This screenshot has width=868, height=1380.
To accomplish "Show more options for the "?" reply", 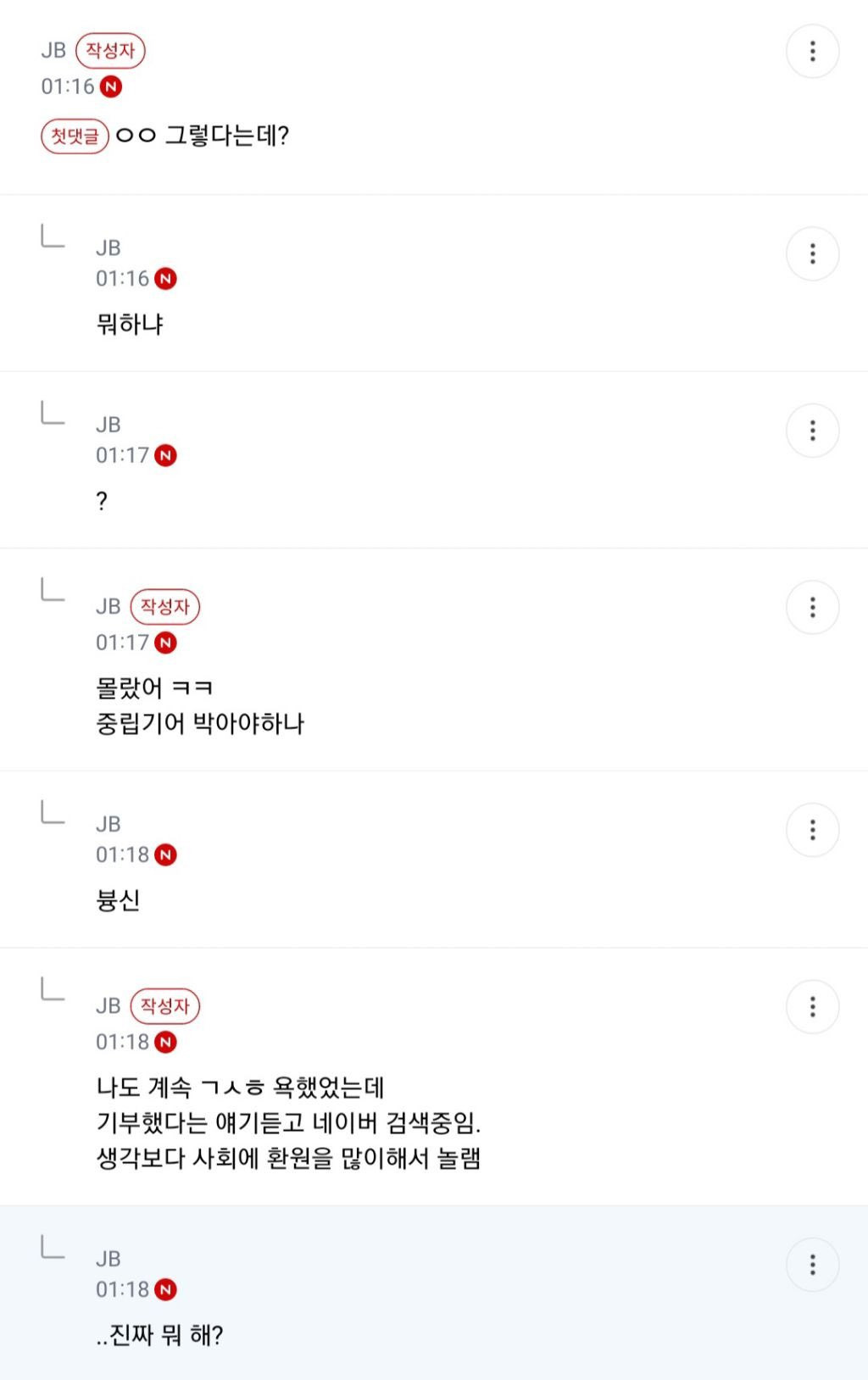I will [x=812, y=431].
